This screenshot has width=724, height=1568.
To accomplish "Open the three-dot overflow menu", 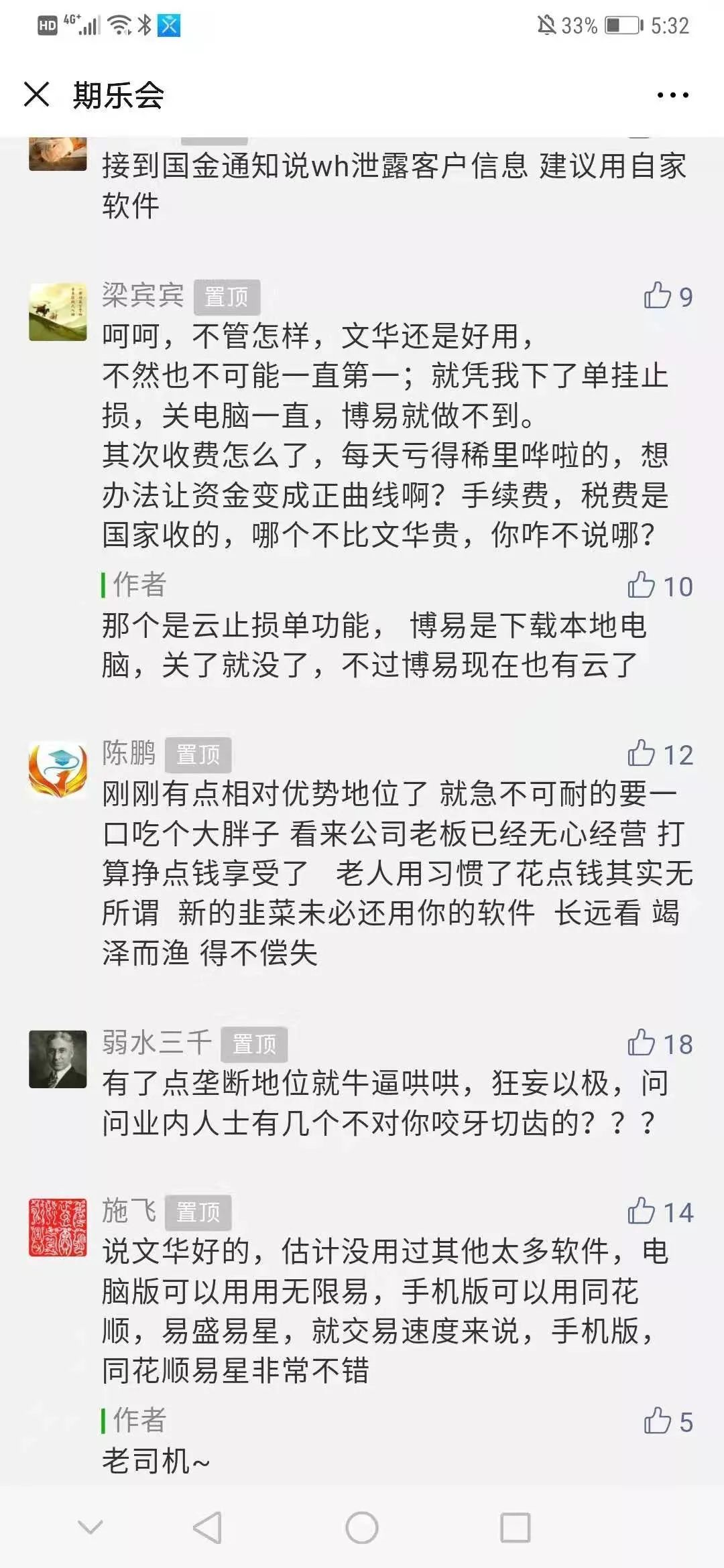I will [672, 95].
